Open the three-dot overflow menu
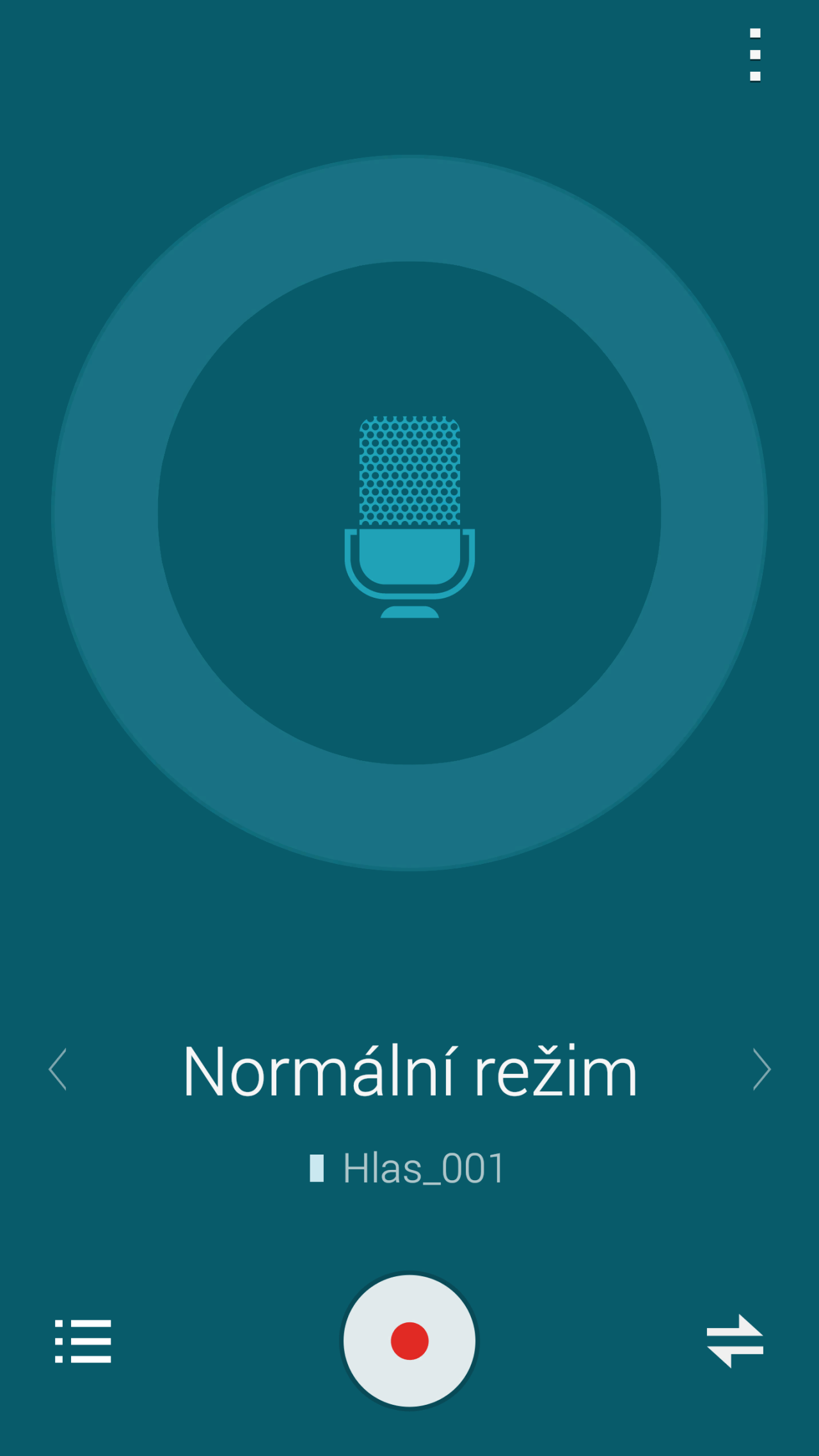 (755, 55)
